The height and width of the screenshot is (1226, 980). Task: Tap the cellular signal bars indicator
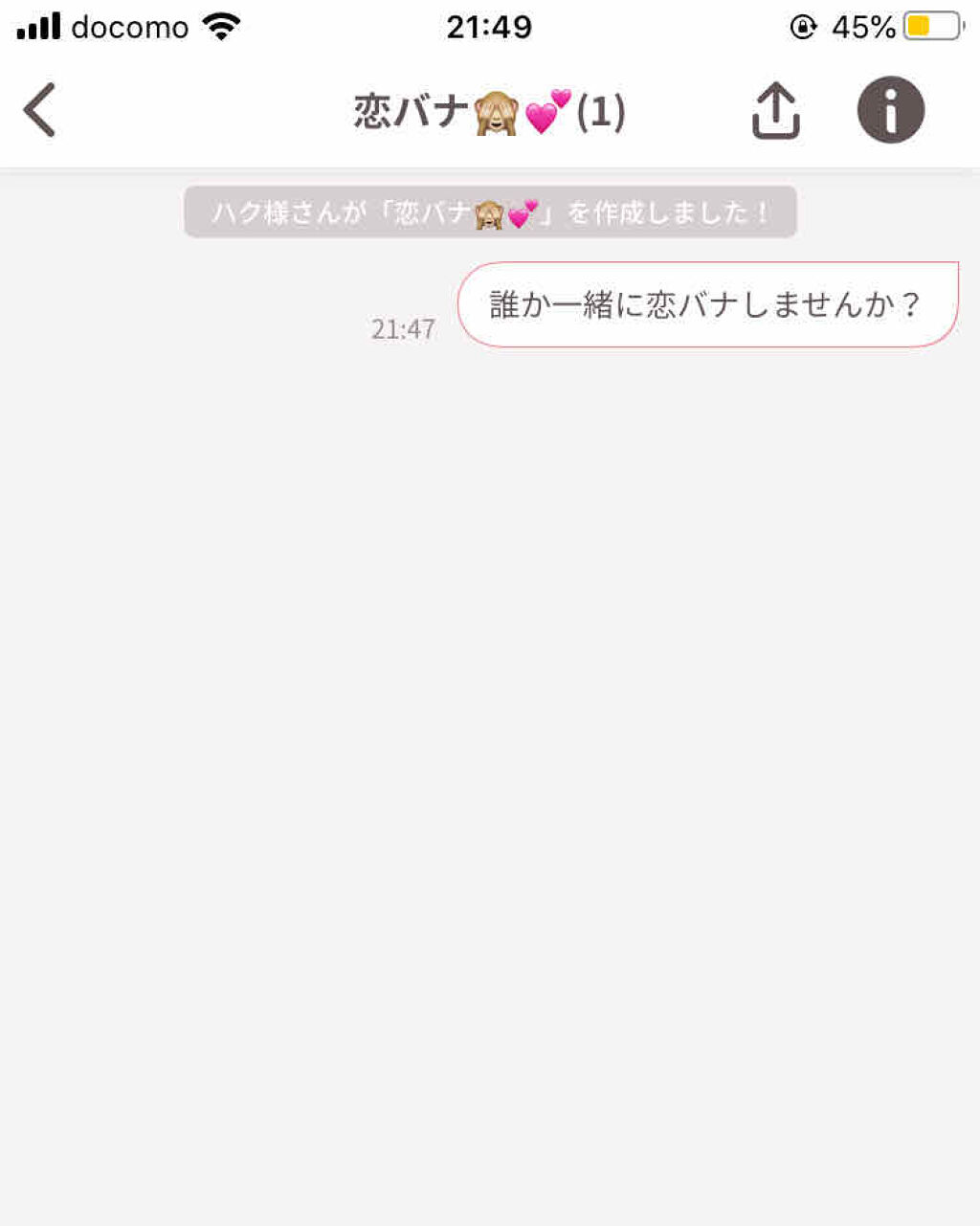(38, 26)
